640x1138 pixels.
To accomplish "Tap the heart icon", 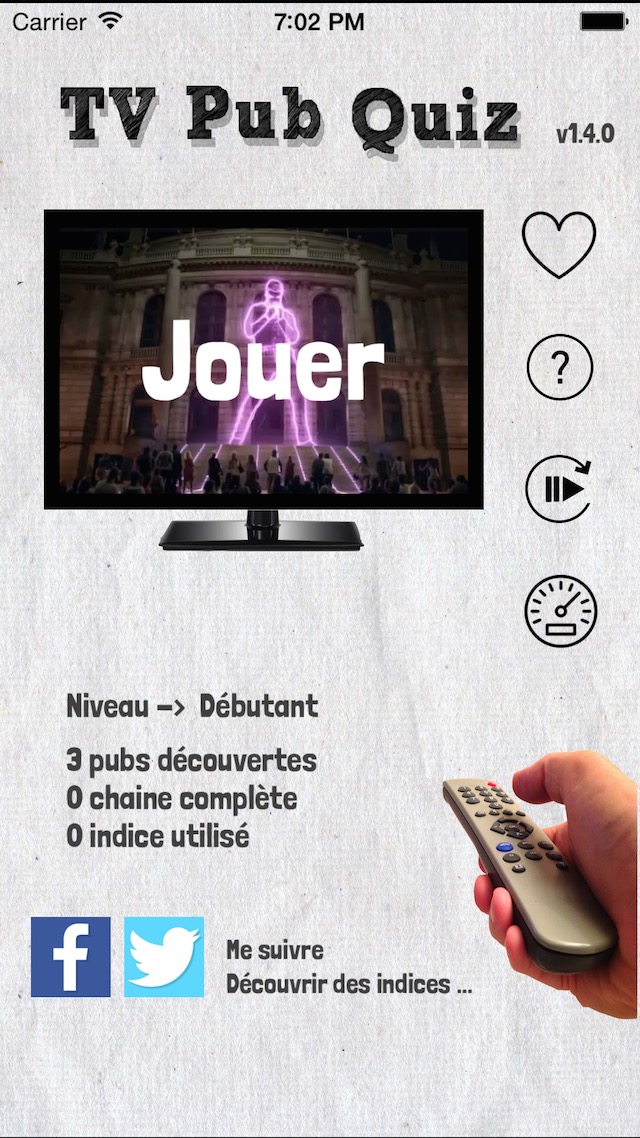I will coord(559,244).
